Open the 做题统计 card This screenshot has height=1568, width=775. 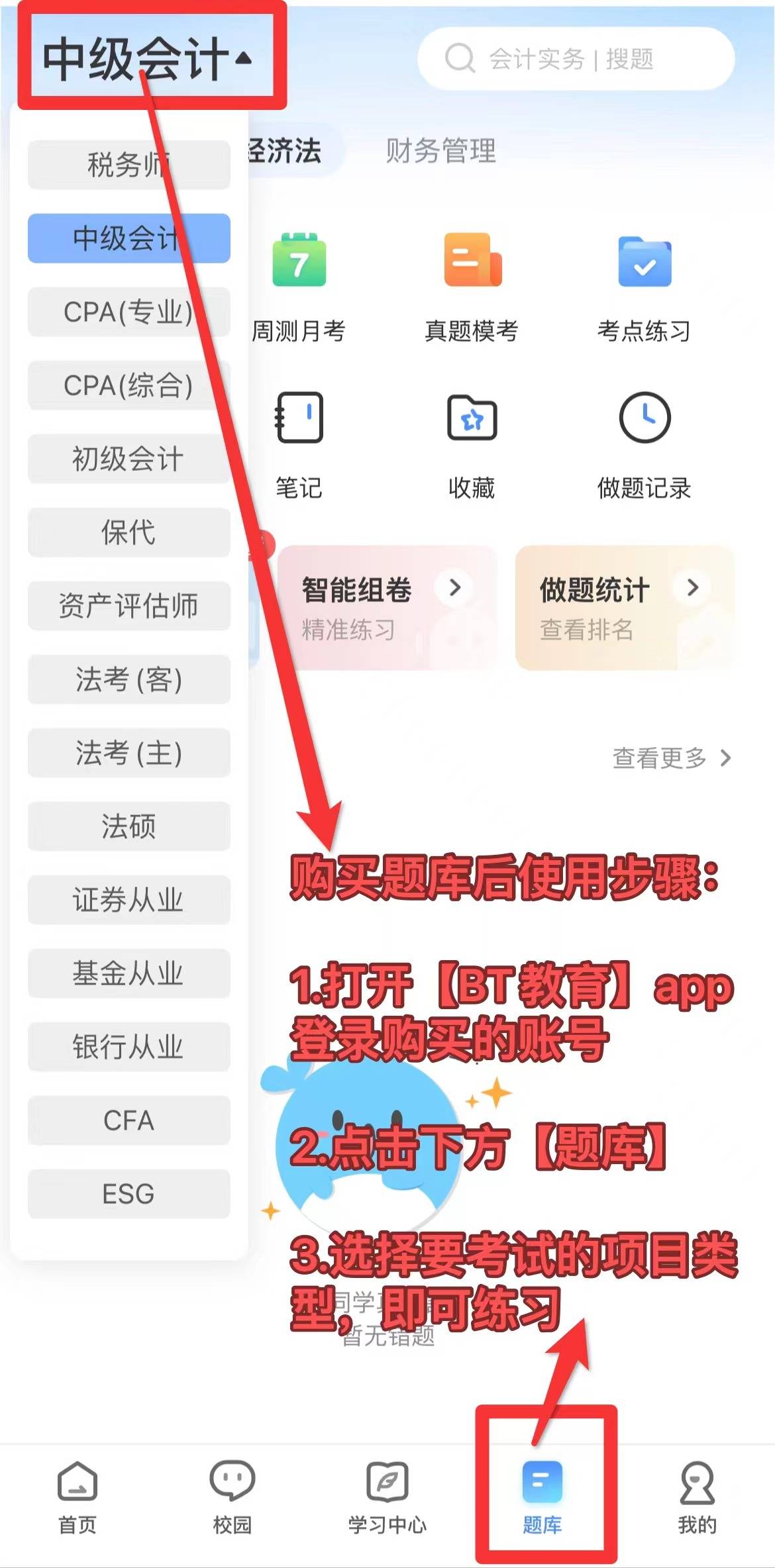point(623,607)
